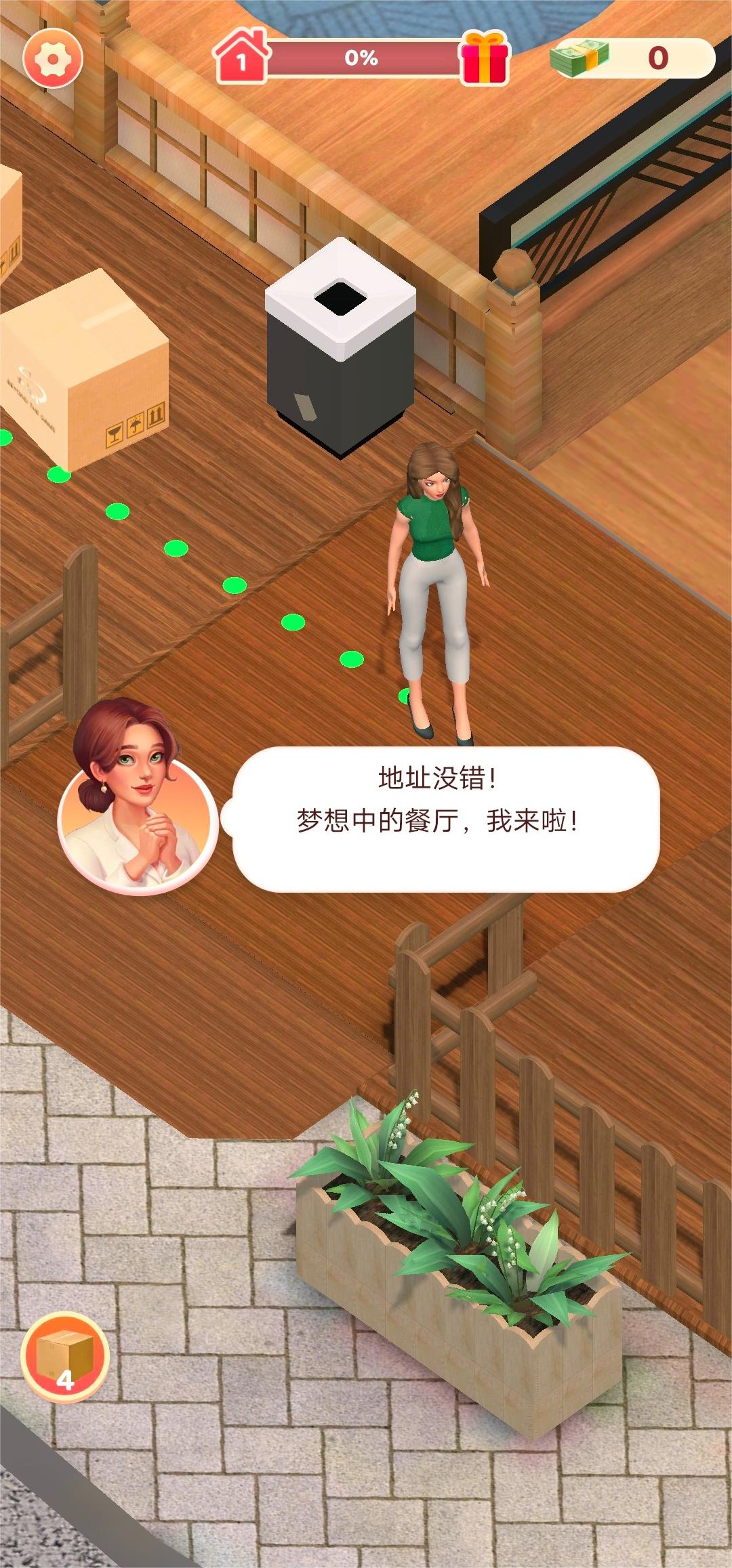Open the cardboard box inventory button
This screenshot has height=1568, width=732.
click(x=65, y=1357)
